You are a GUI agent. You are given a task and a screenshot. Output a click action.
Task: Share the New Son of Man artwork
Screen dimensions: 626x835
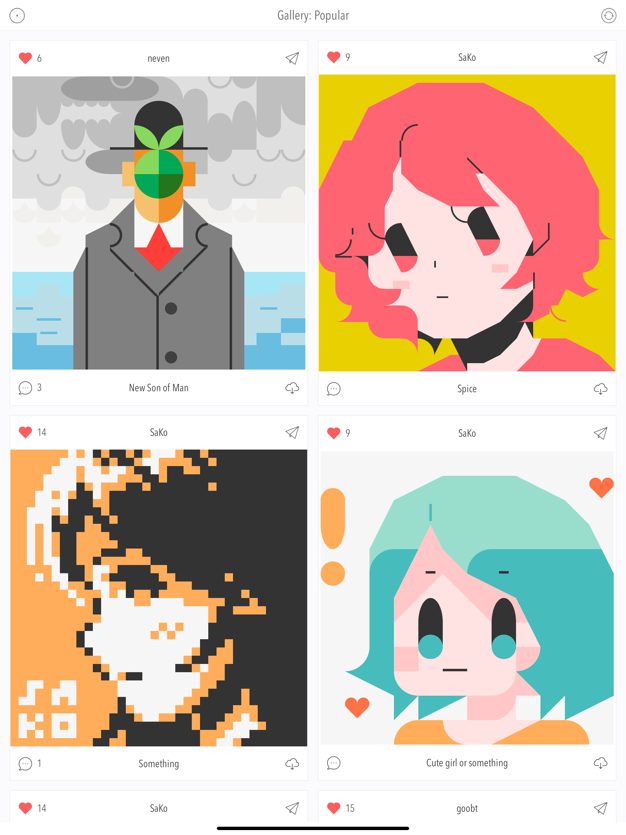(x=292, y=58)
